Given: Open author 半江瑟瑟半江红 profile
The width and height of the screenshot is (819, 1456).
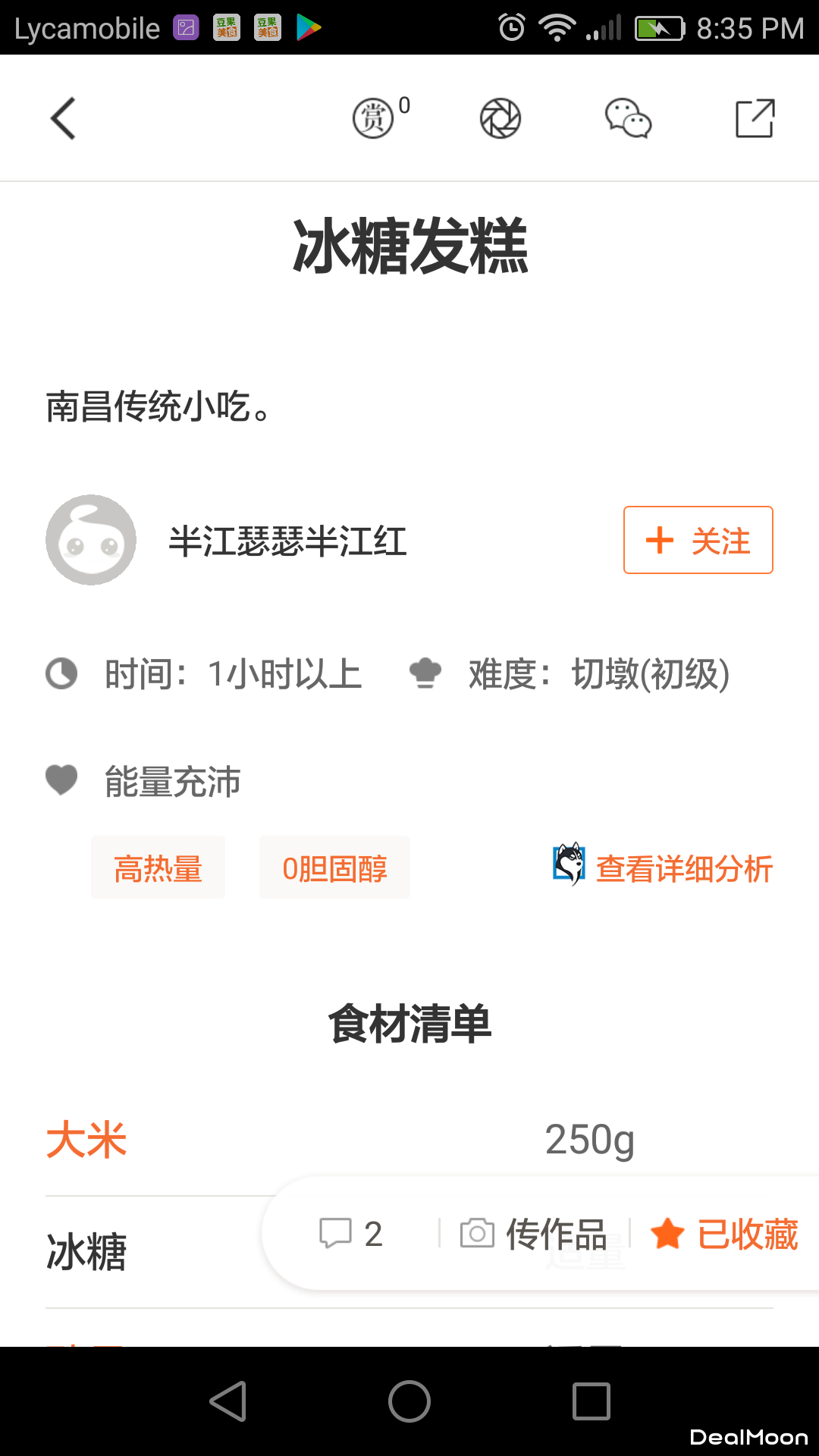Looking at the screenshot, I should coord(287,541).
